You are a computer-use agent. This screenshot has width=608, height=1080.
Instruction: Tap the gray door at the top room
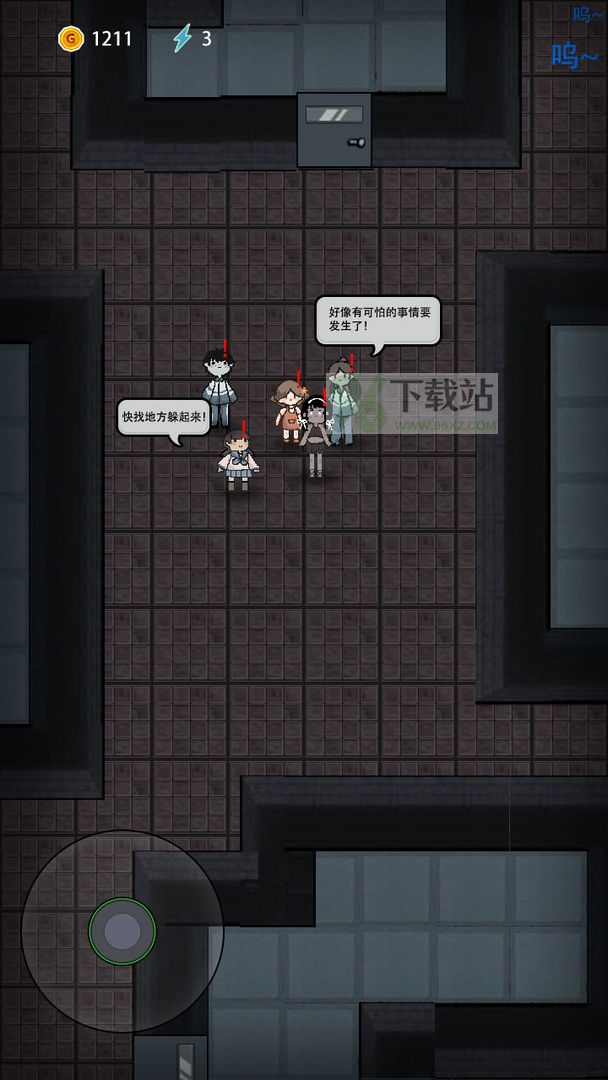pos(334,130)
